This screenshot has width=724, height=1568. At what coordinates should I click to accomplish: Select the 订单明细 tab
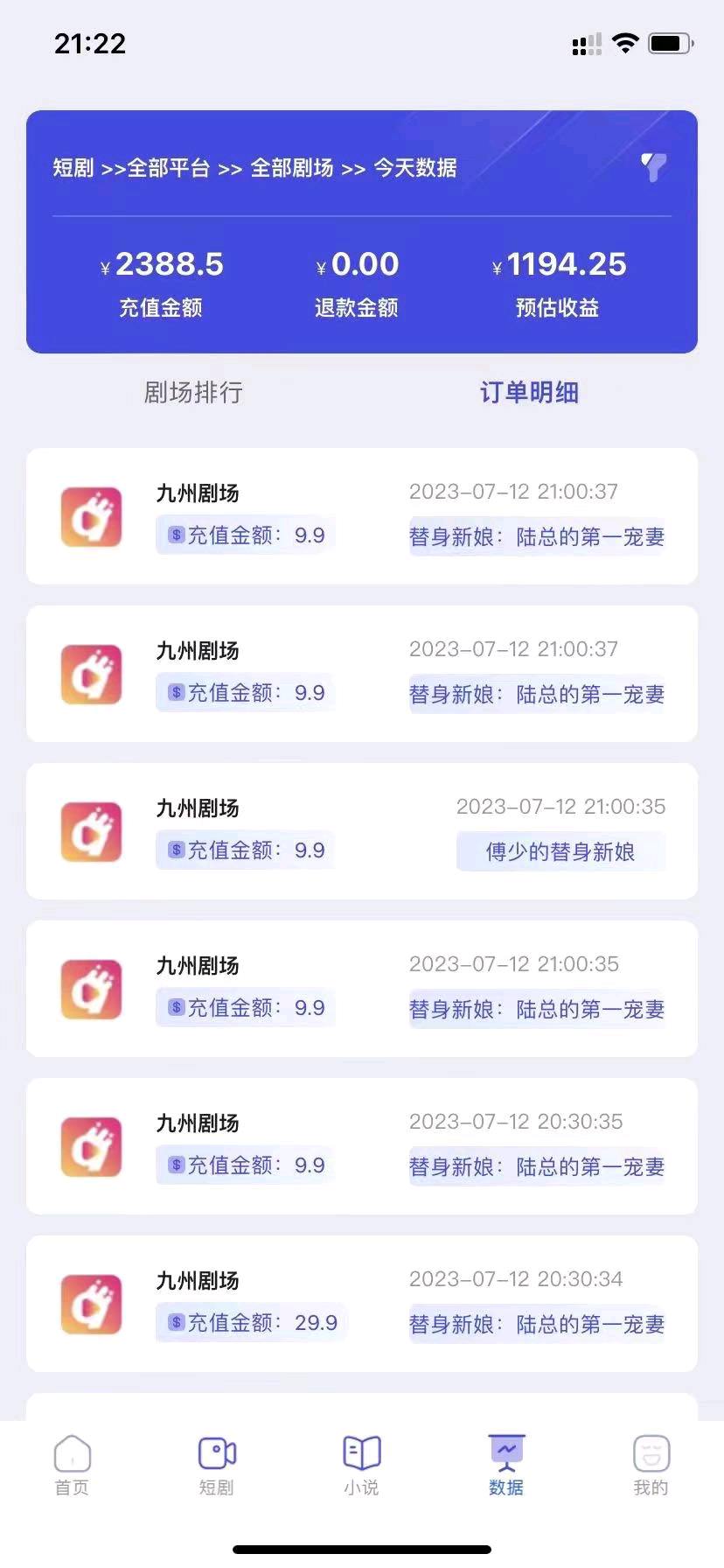pos(529,392)
